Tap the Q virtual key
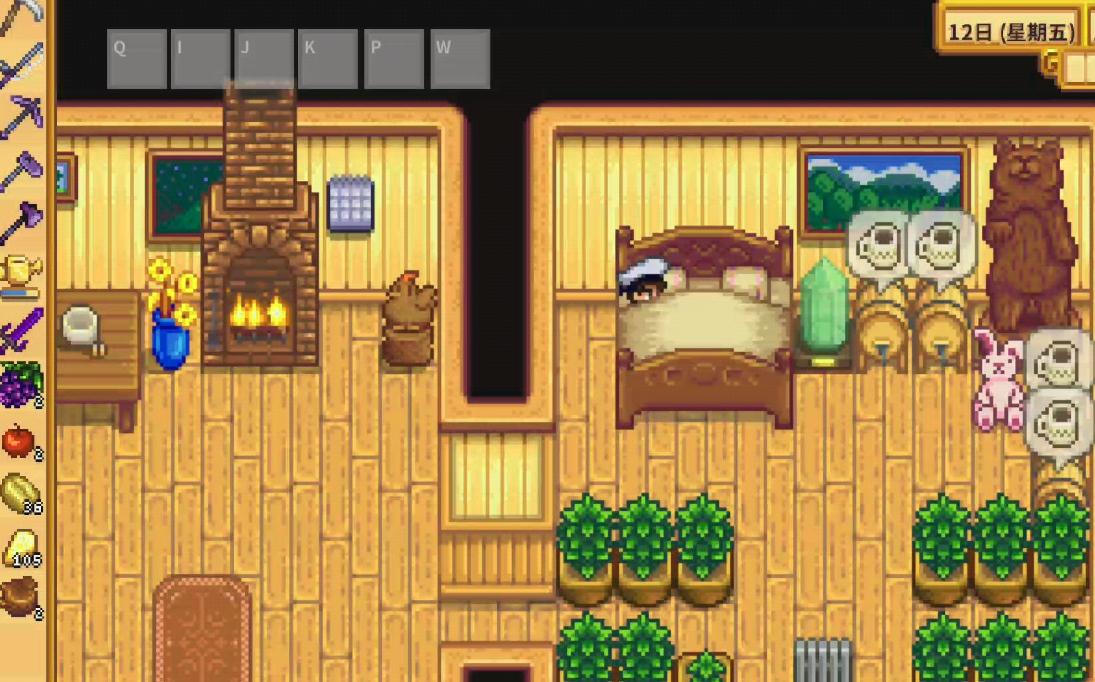This screenshot has height=682, width=1095. (136, 59)
